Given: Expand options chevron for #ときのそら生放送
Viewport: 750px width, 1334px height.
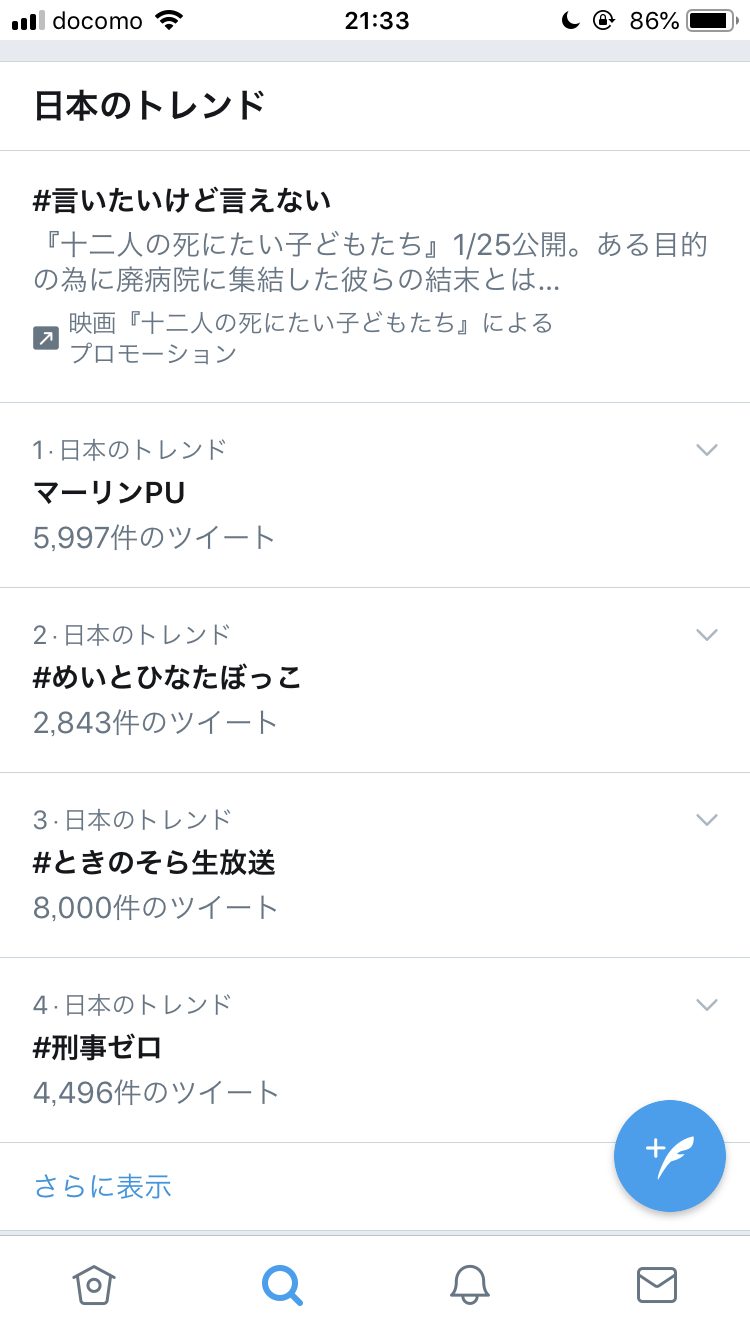Looking at the screenshot, I should pyautogui.click(x=706, y=820).
